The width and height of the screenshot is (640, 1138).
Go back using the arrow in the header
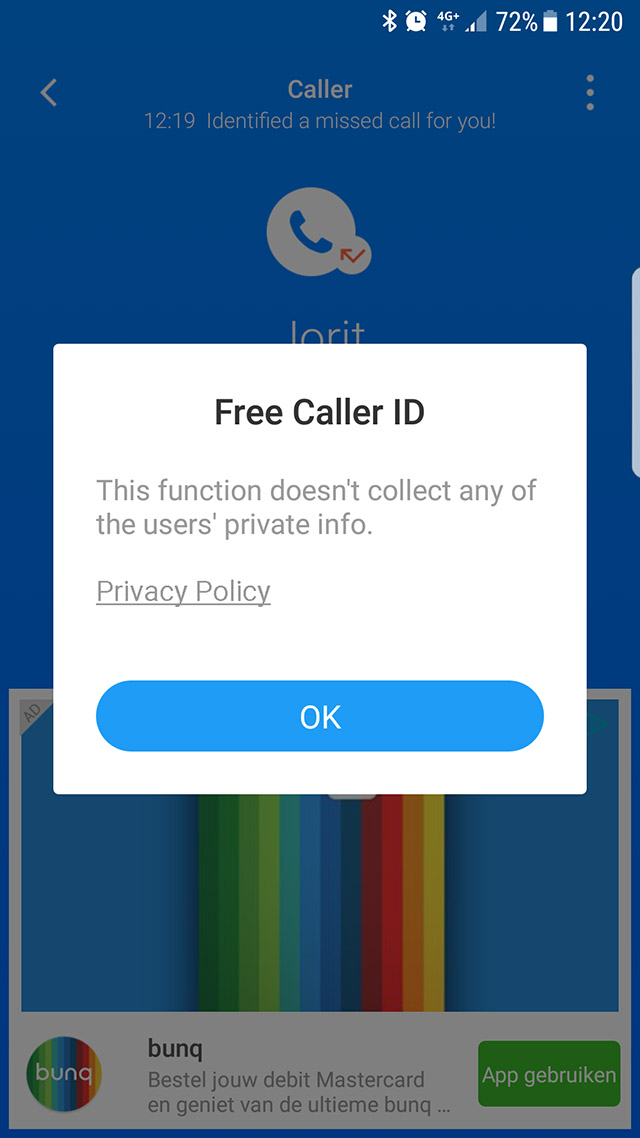(x=49, y=94)
